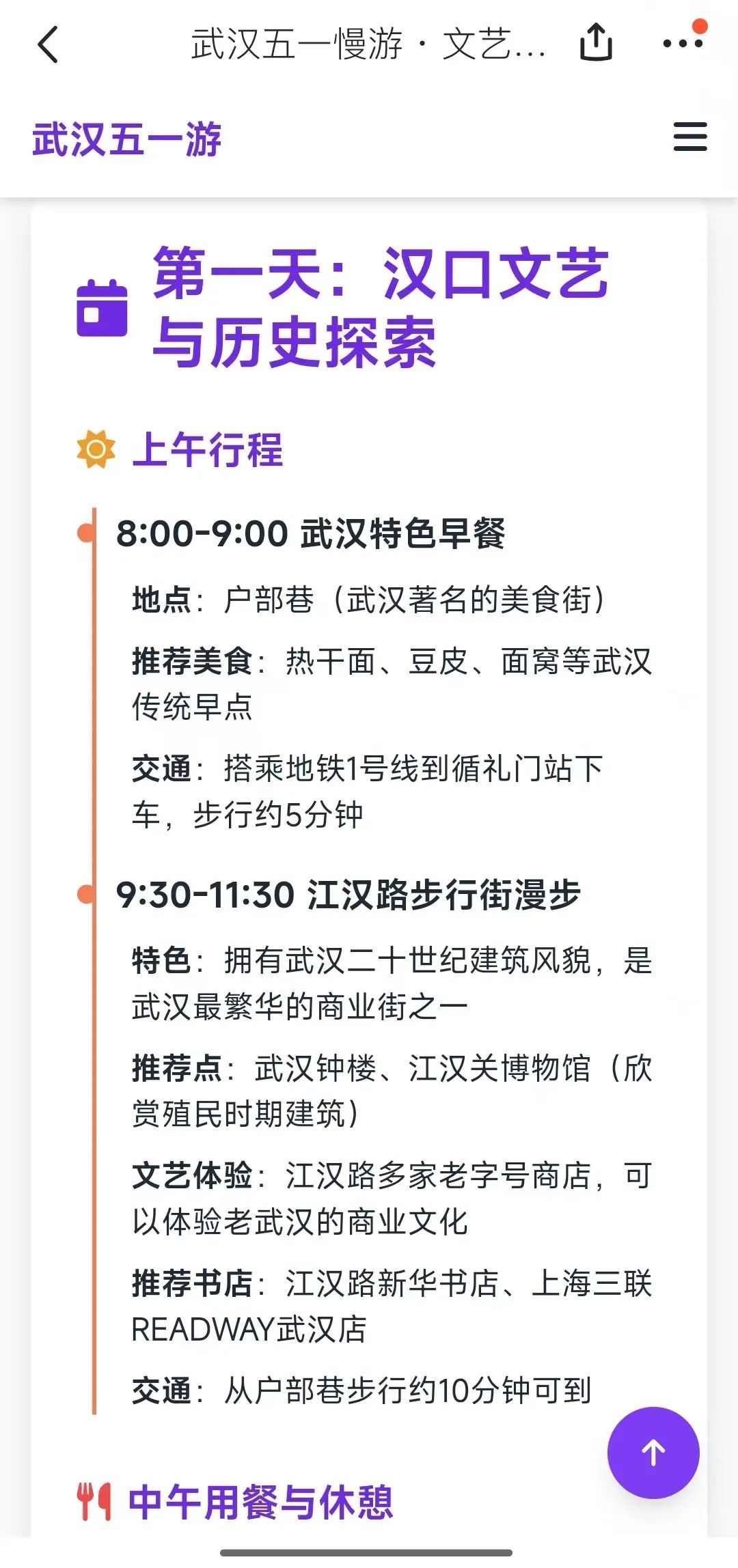Open the navigation menu in the header
The width and height of the screenshot is (738, 1568).
tap(690, 137)
